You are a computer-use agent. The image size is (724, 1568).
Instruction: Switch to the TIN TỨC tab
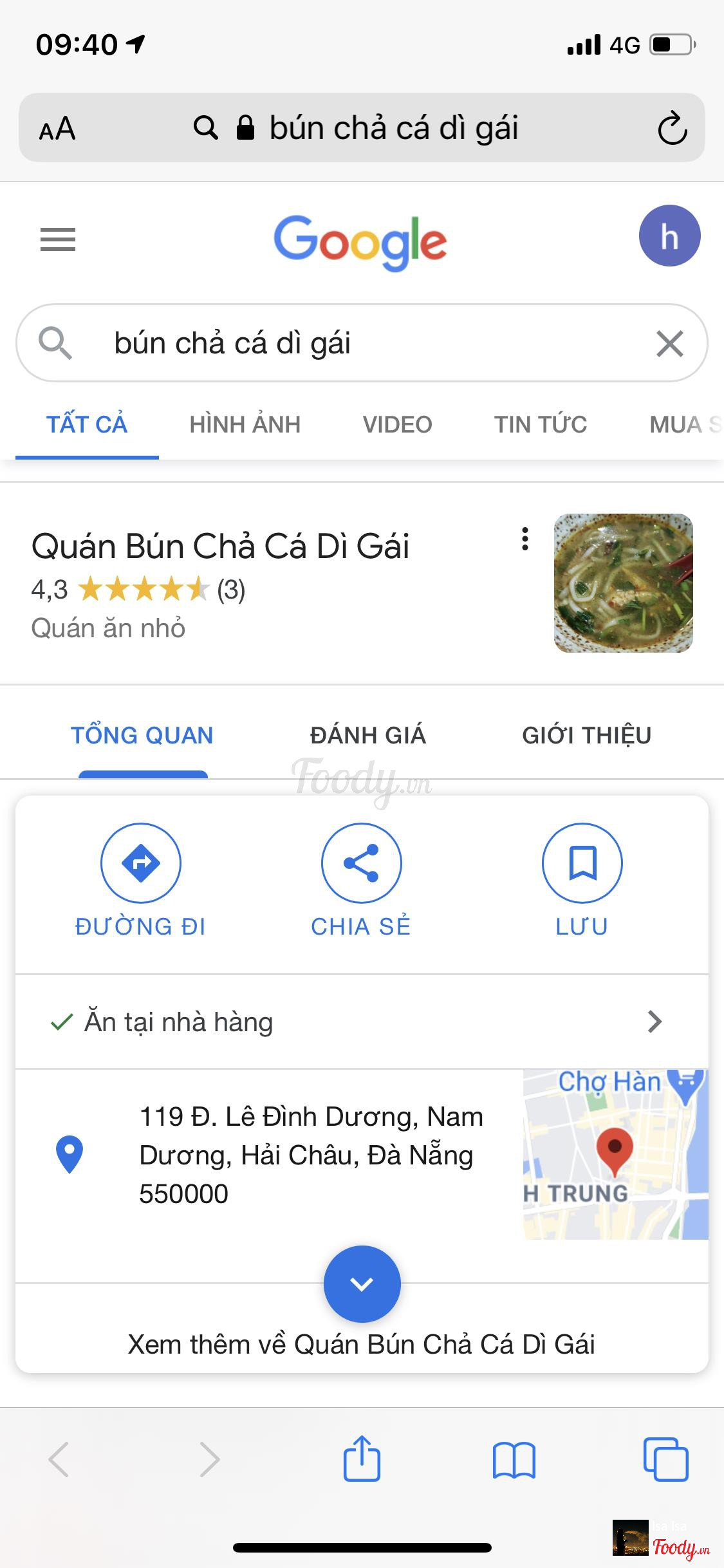coord(540,425)
